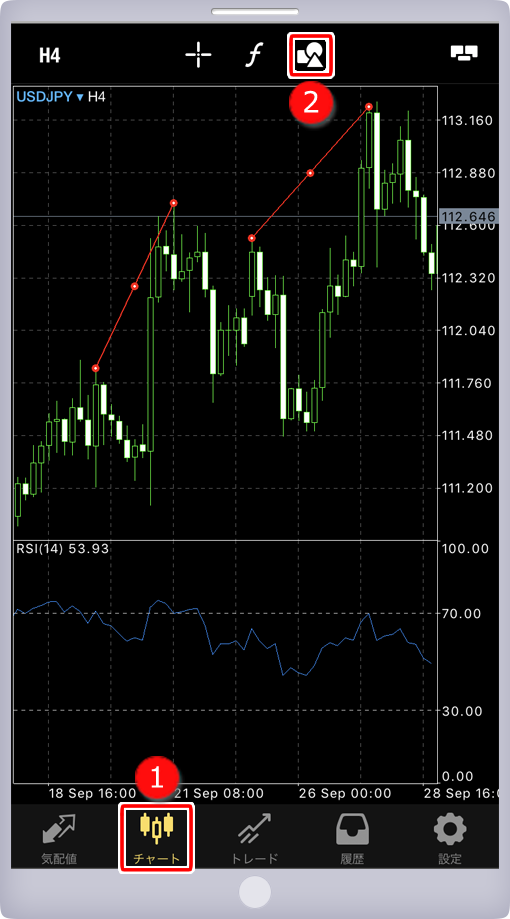Select the チャート tab
The image size is (510, 919).
click(157, 839)
